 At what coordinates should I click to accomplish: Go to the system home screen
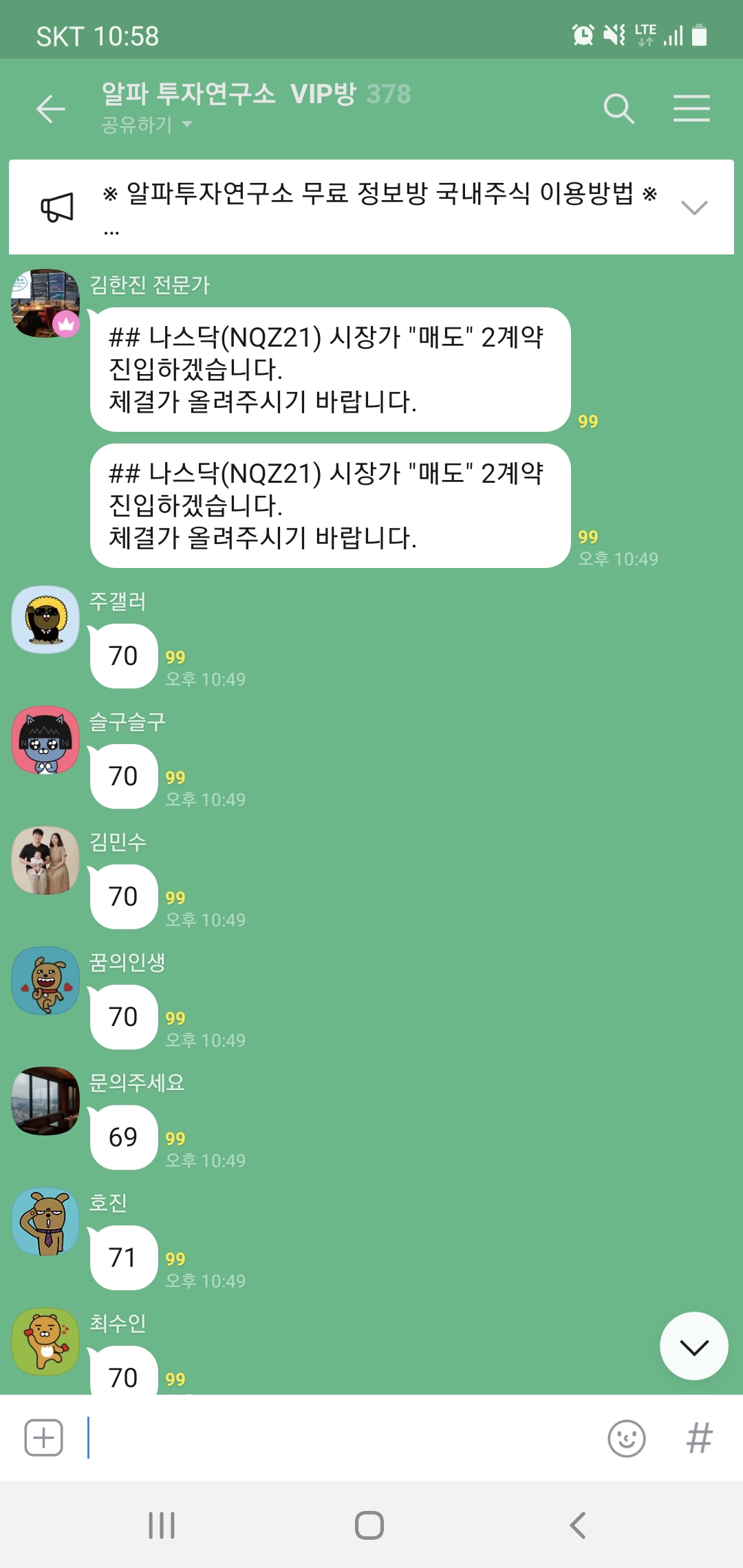(369, 1525)
